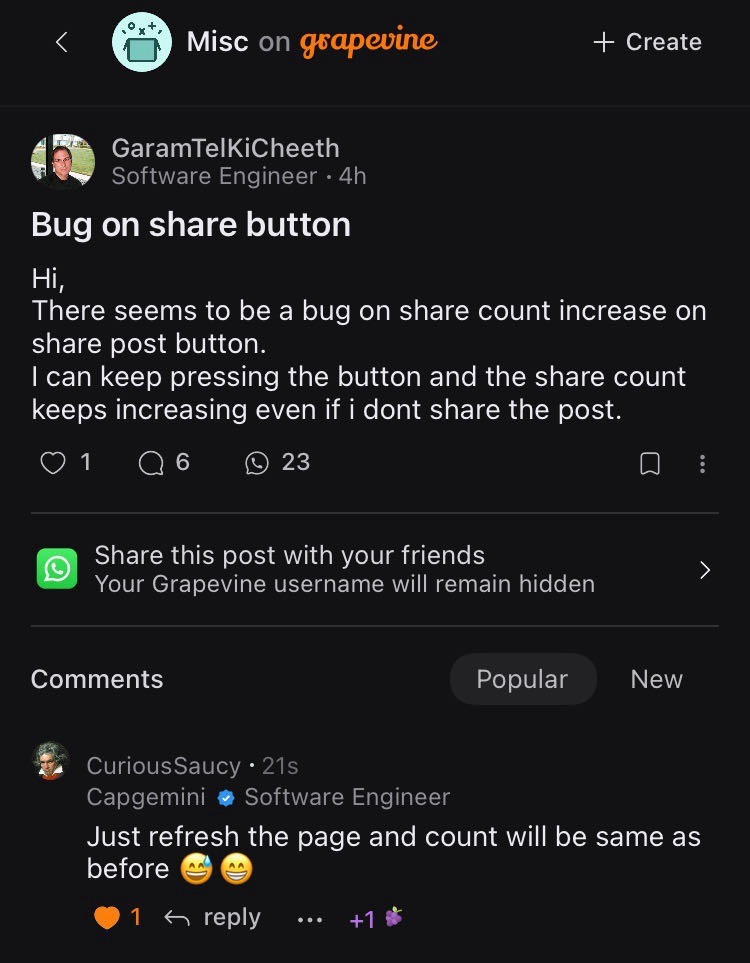Bookmark the post
This screenshot has width=750, height=963.
coord(650,463)
